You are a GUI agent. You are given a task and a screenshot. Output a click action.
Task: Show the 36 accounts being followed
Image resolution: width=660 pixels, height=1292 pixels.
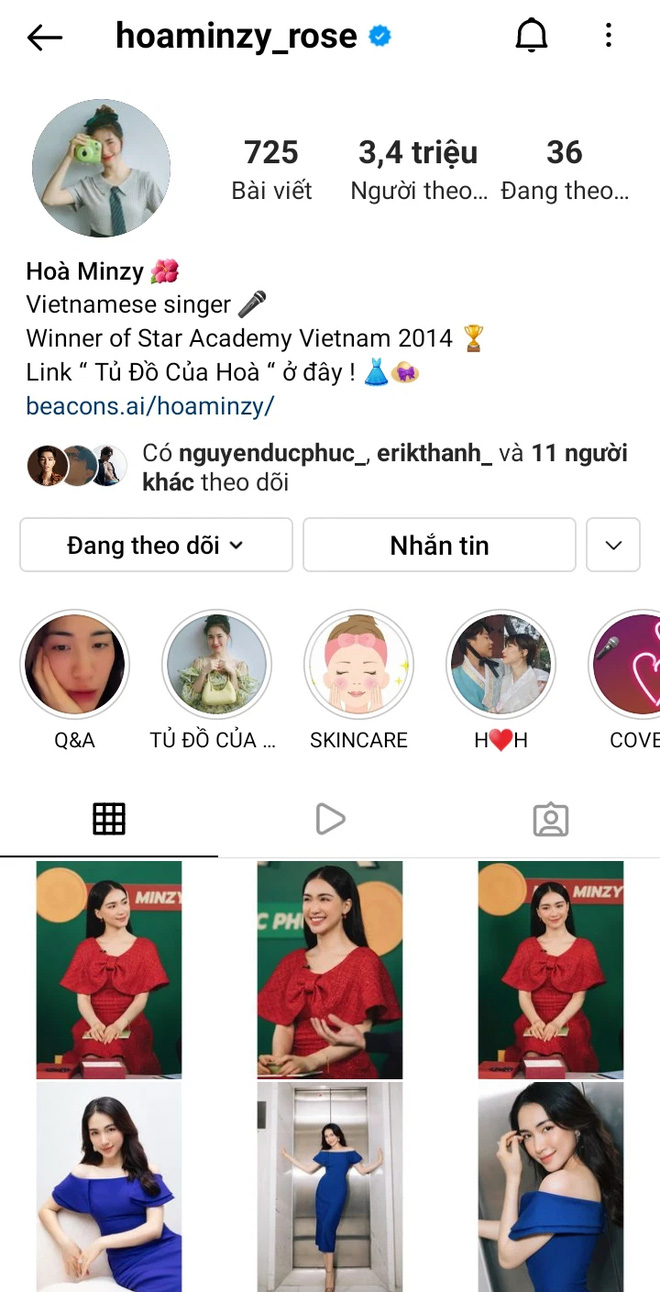click(564, 169)
